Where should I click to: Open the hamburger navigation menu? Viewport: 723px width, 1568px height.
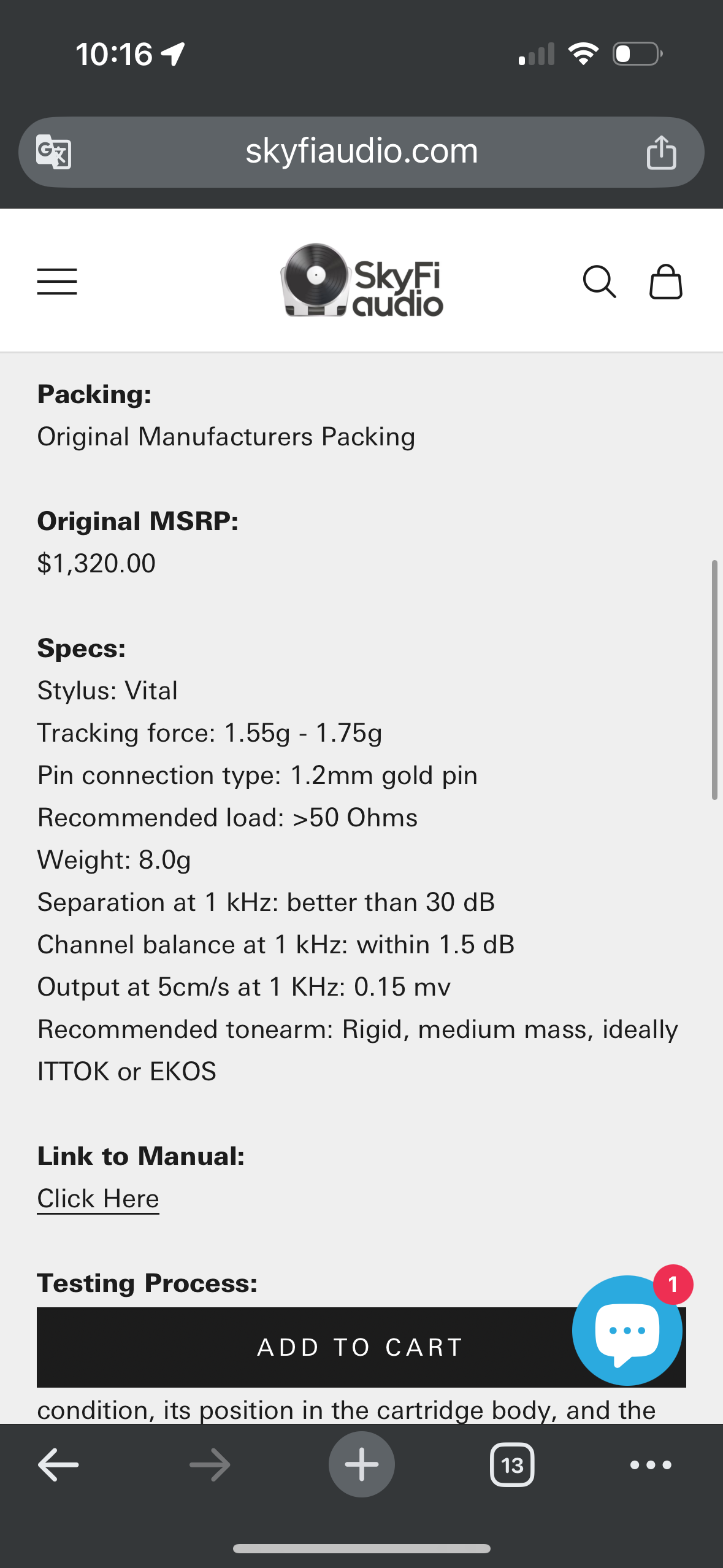(x=57, y=282)
